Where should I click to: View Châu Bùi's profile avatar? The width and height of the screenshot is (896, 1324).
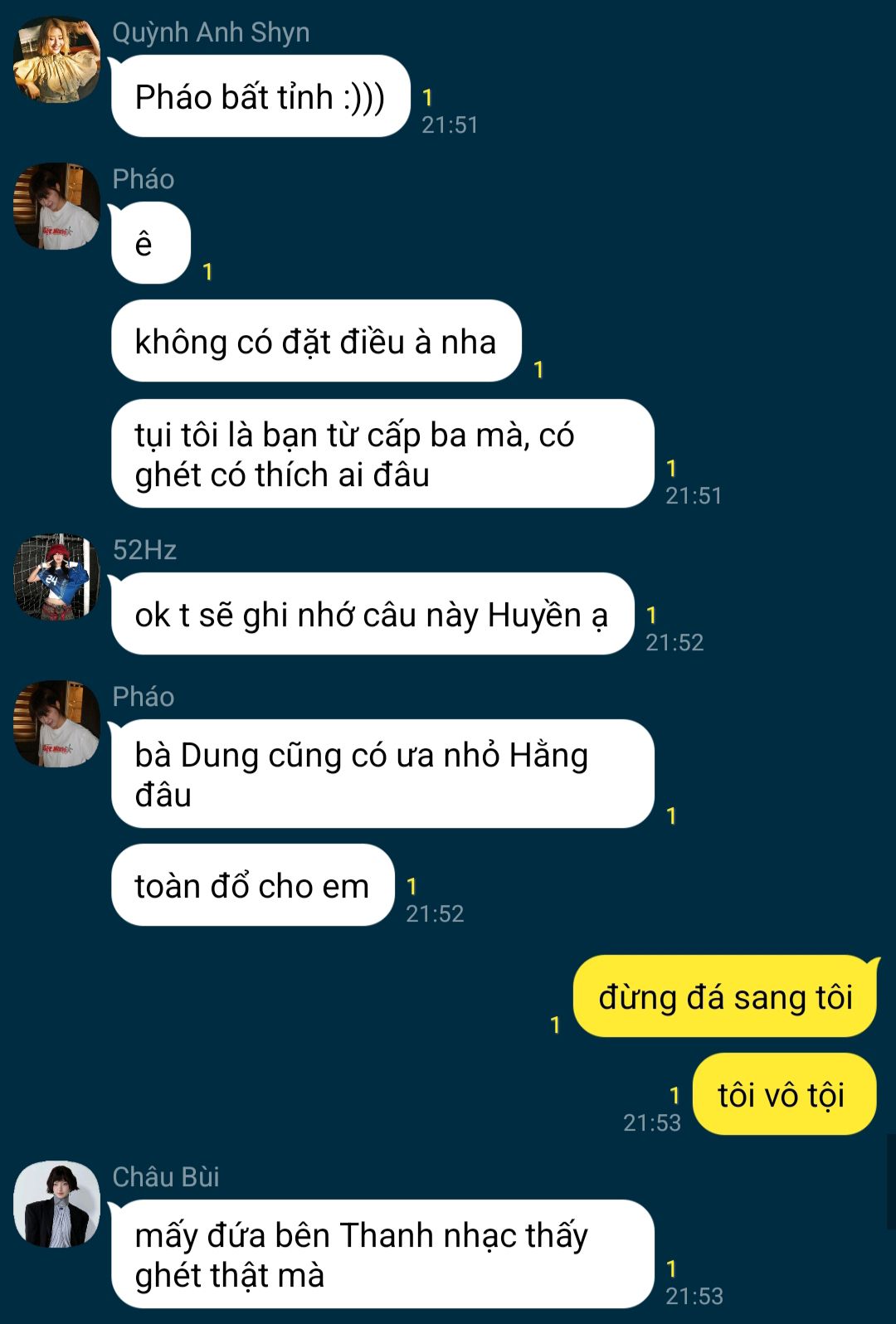[56, 1204]
